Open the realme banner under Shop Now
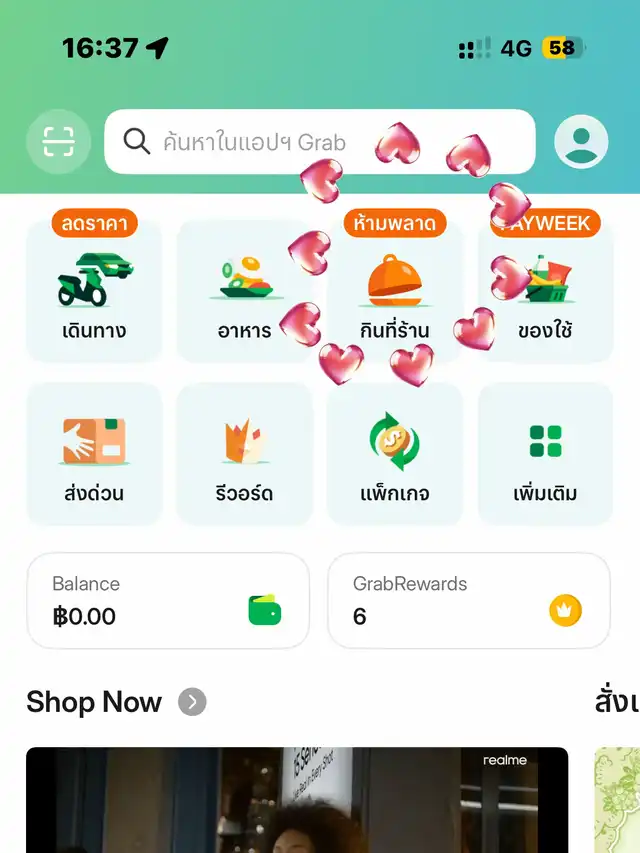The image size is (640, 853). 297,800
